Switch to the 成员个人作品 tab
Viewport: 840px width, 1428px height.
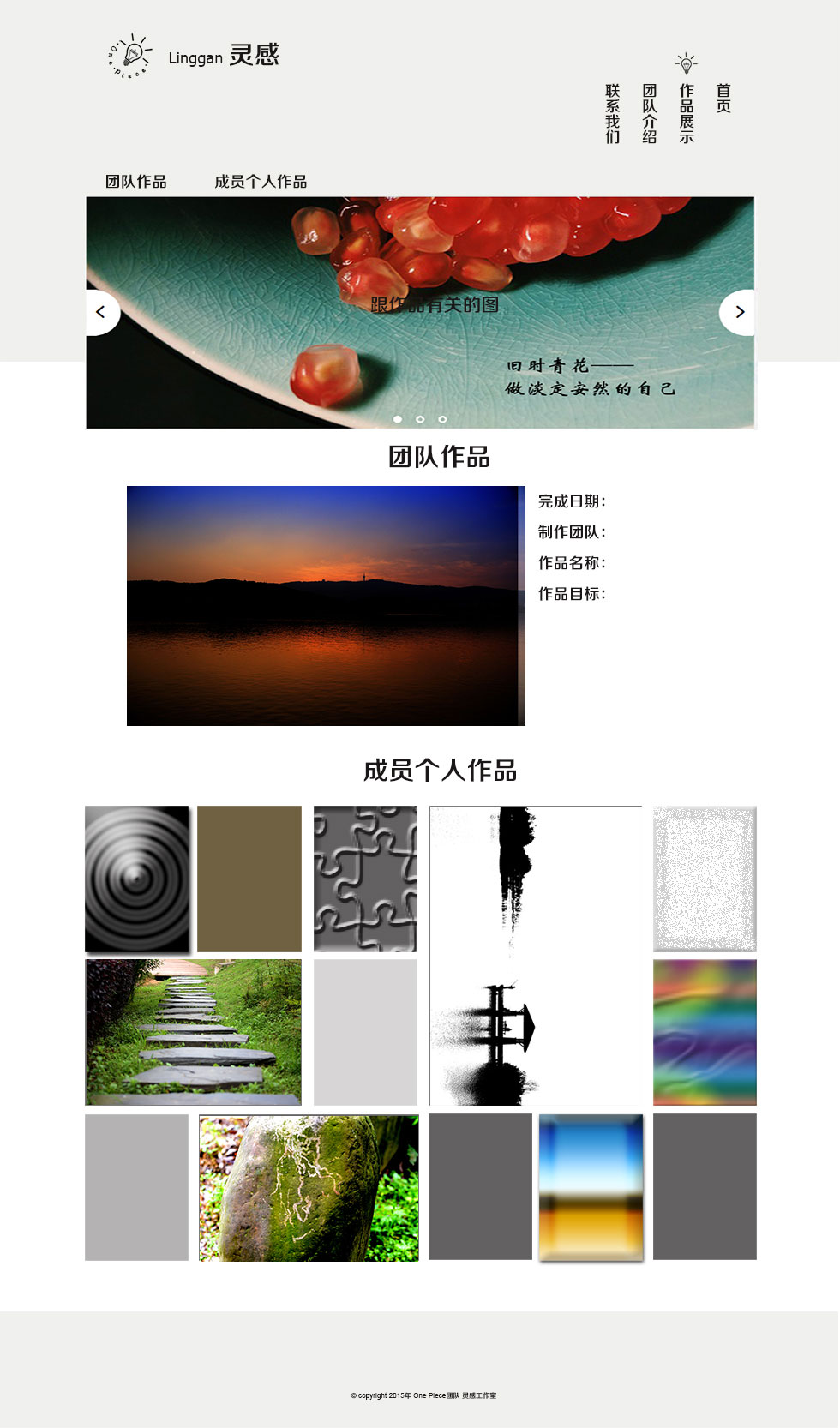tap(261, 182)
